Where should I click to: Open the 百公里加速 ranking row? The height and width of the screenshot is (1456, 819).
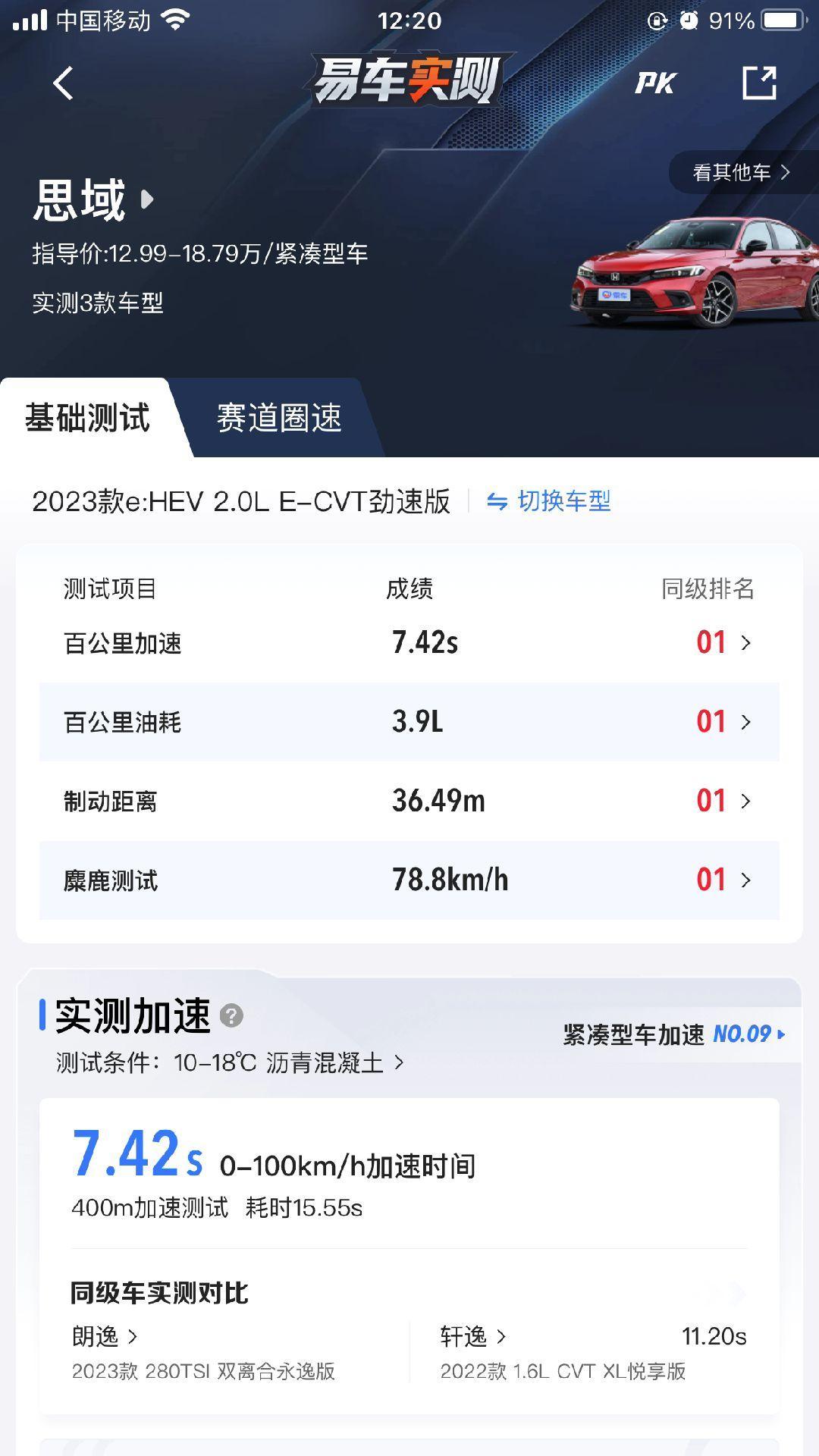[409, 643]
